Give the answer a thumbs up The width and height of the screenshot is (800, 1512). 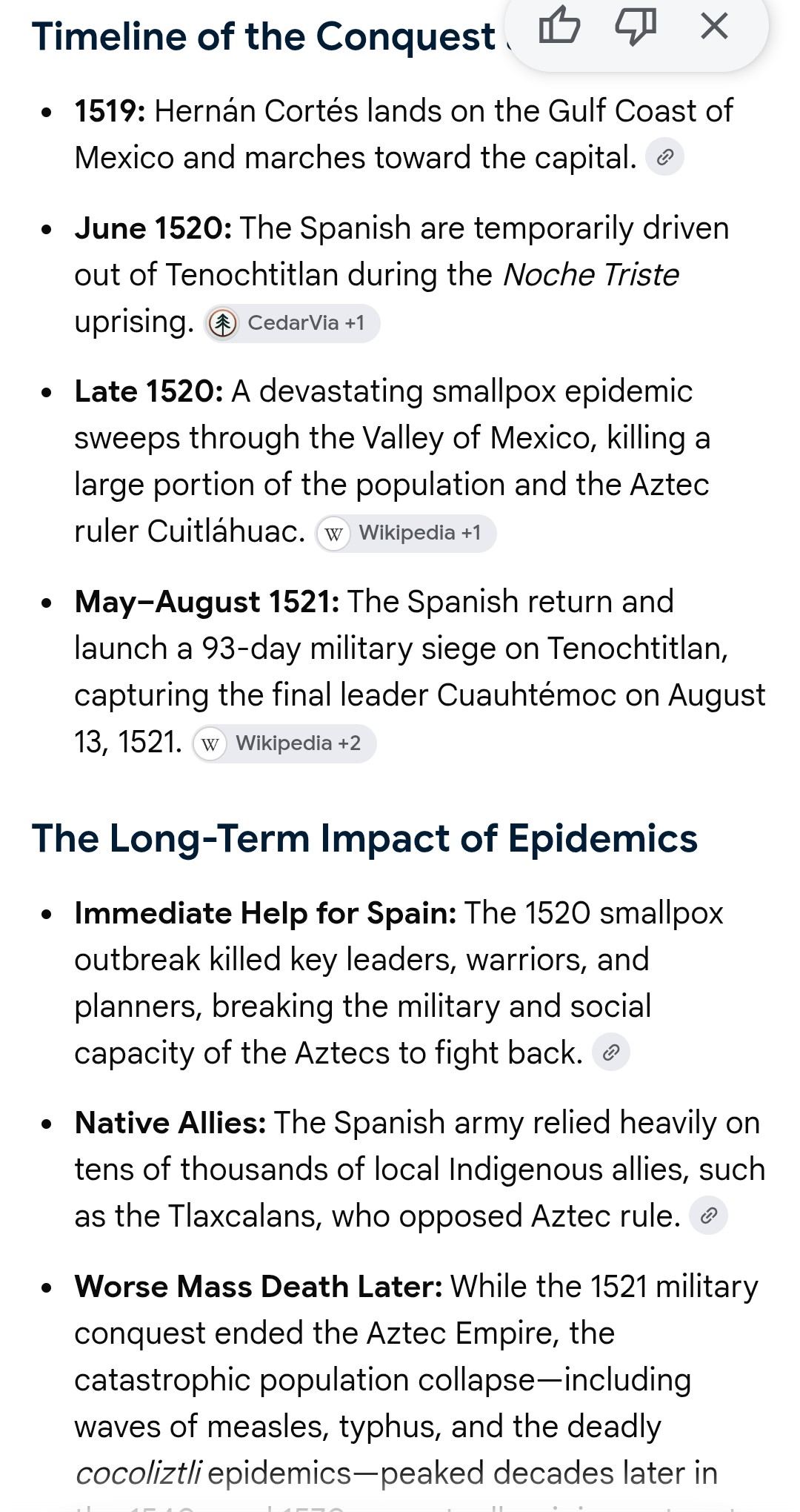(x=559, y=26)
